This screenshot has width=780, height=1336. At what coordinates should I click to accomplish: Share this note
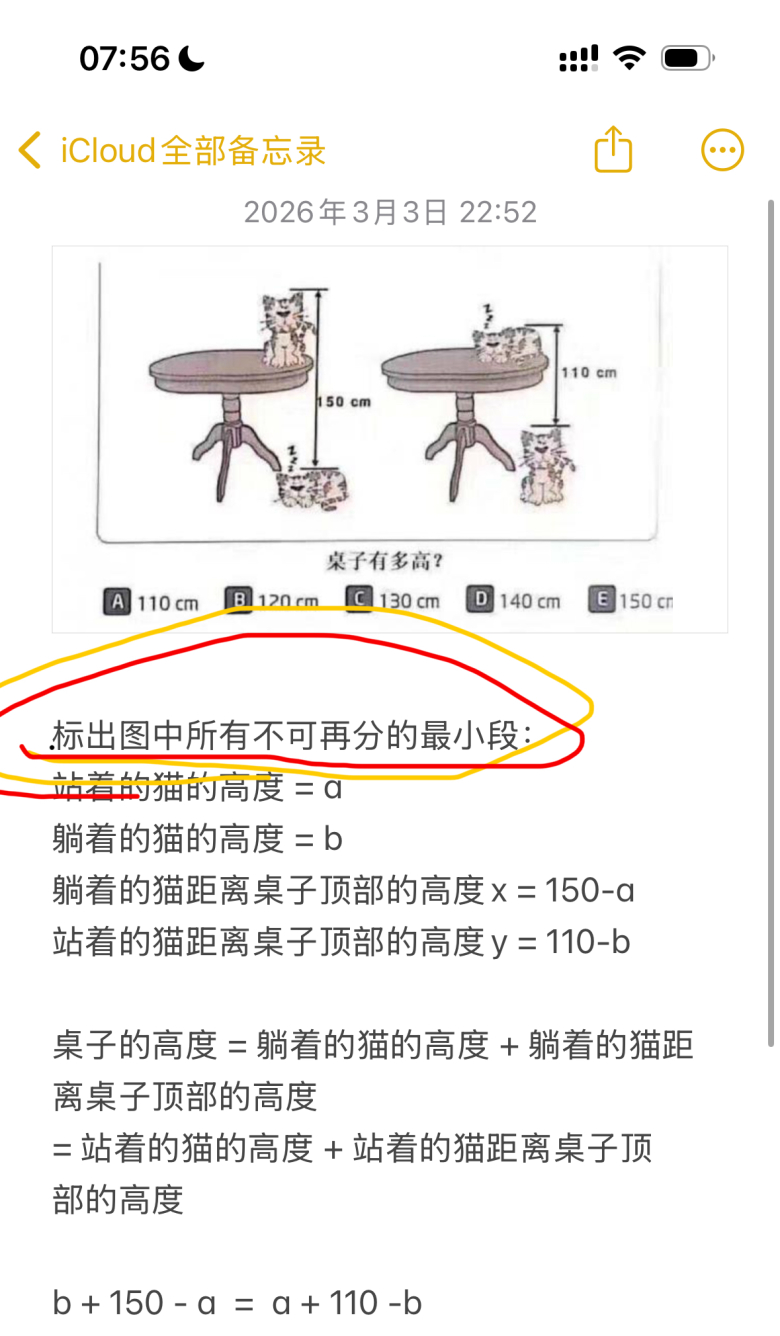pyautogui.click(x=613, y=150)
